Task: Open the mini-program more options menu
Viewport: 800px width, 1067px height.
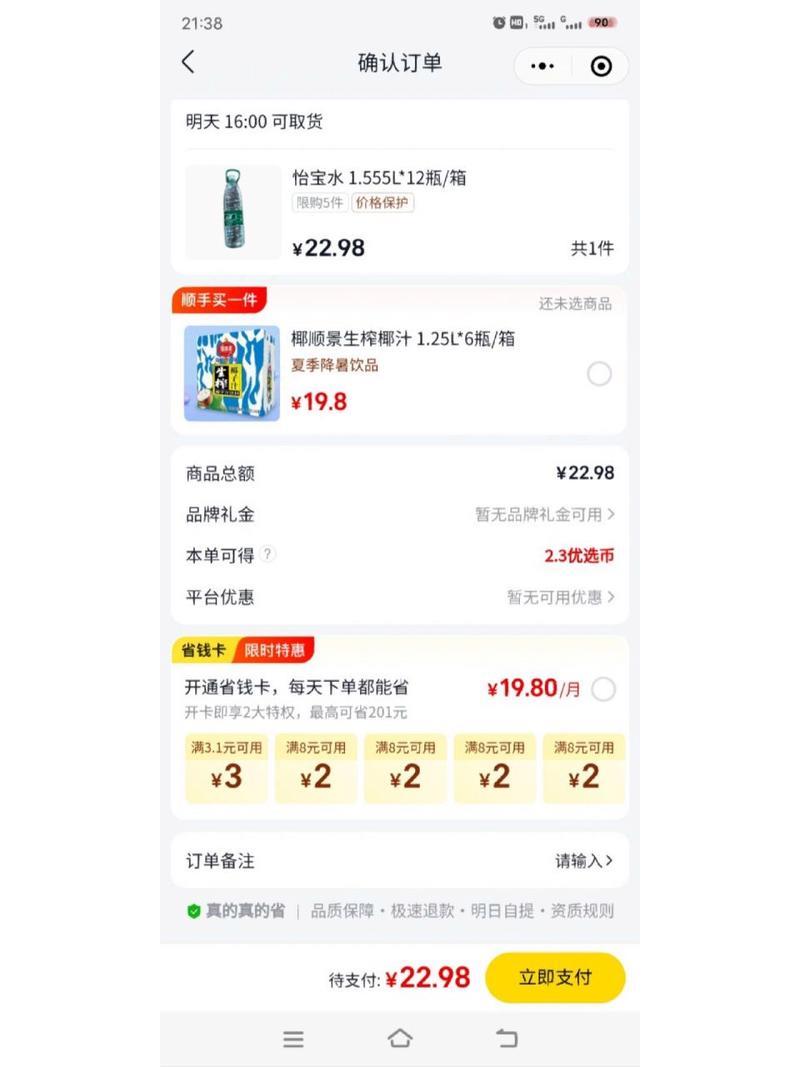Action: point(543,66)
